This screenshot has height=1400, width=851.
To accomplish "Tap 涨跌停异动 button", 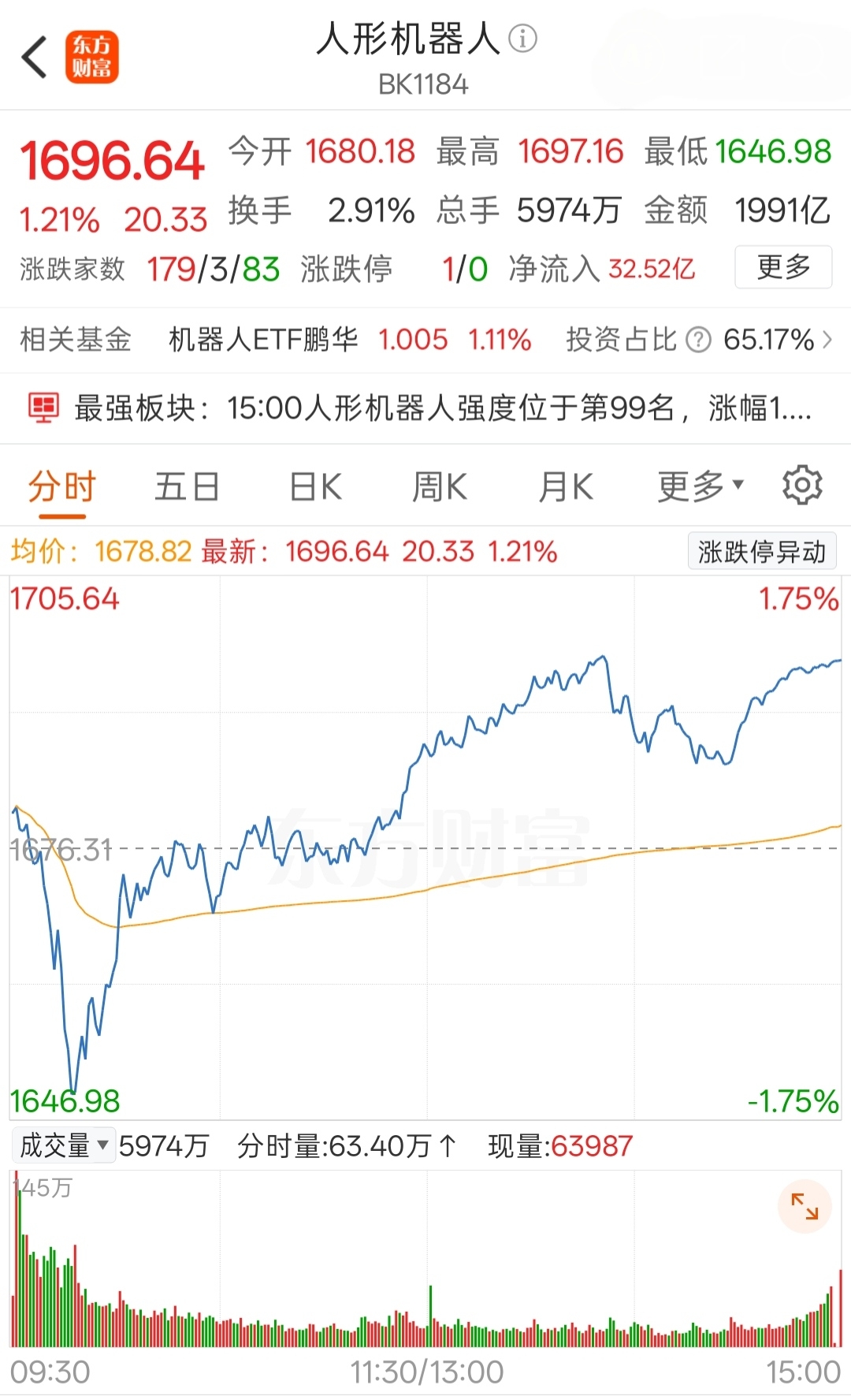I will (762, 551).
